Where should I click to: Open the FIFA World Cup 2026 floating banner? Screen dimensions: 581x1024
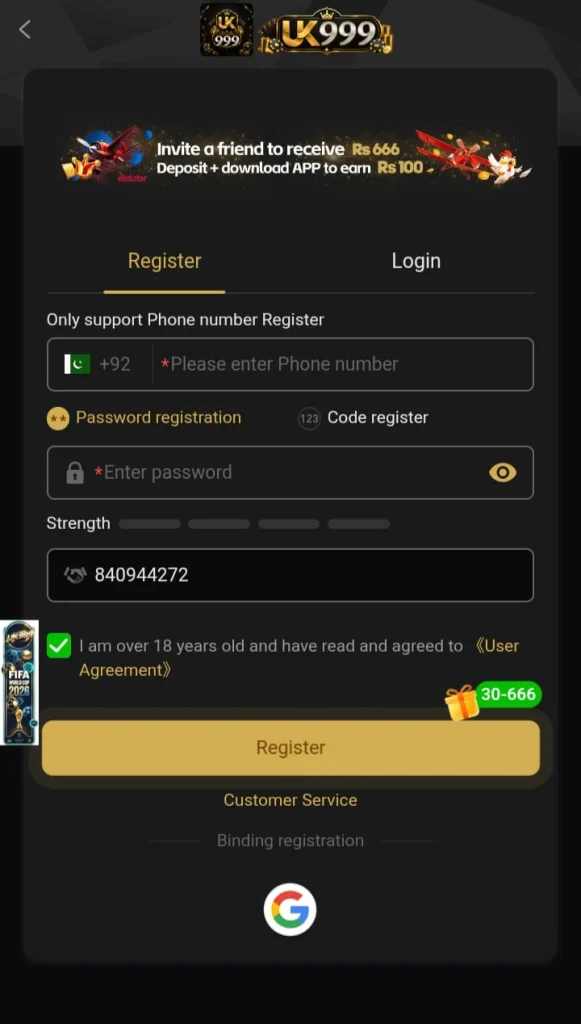coord(20,682)
